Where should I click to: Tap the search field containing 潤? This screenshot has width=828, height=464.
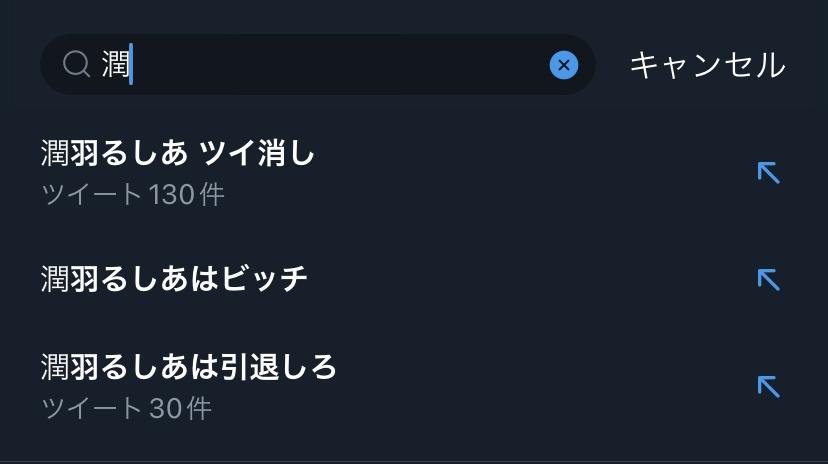320,65
